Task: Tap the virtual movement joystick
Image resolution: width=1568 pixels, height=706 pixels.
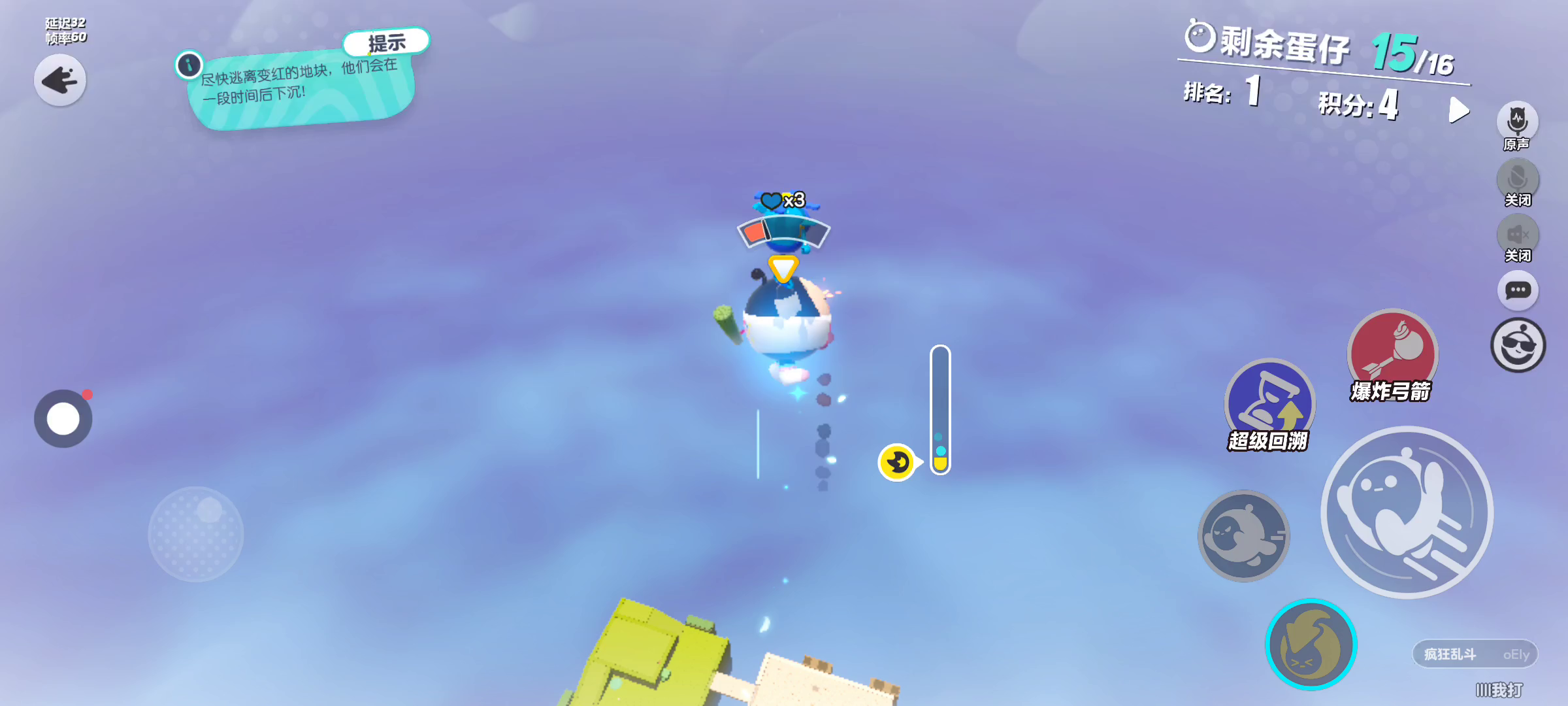Action: point(196,534)
